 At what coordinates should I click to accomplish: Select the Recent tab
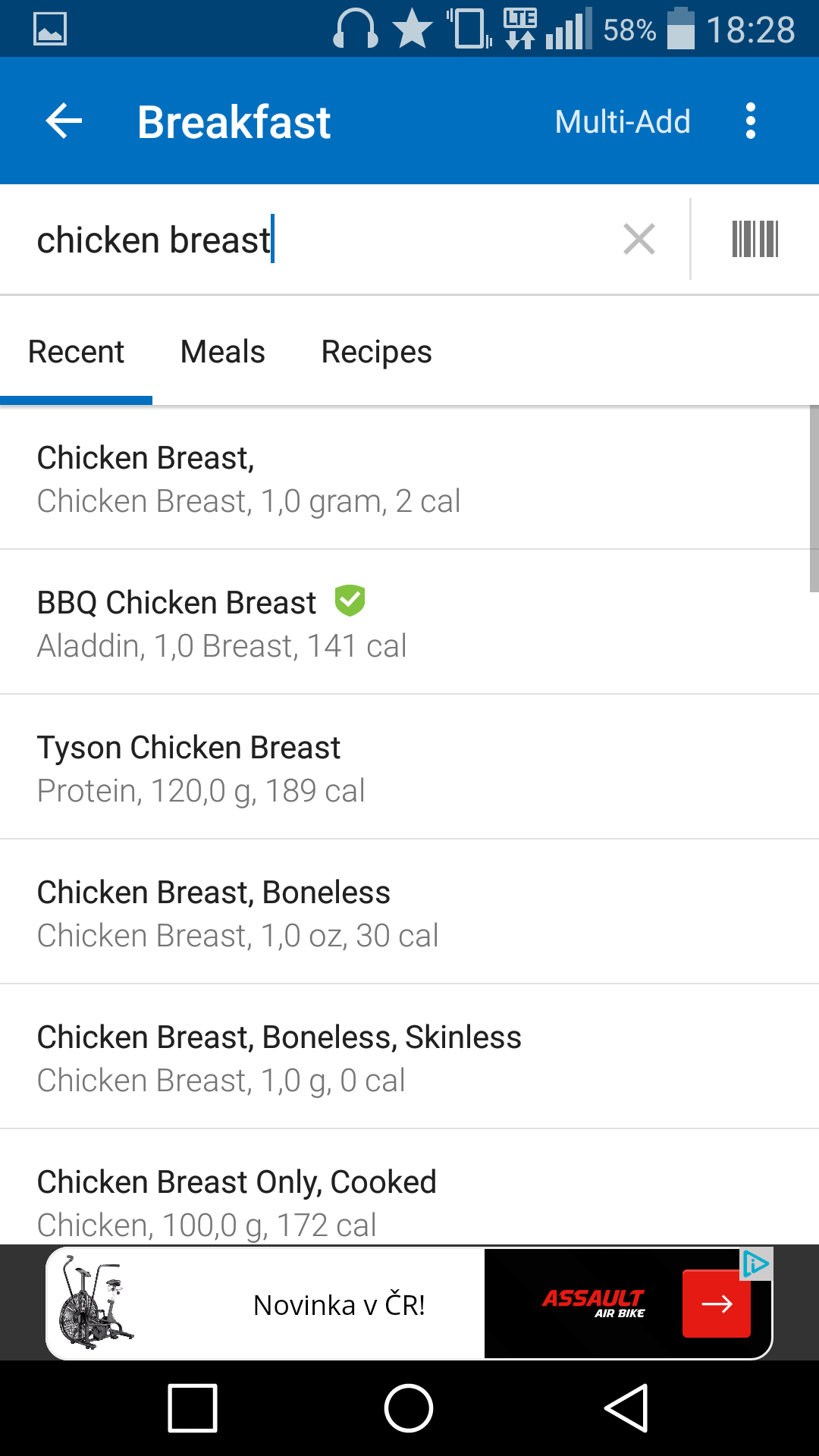(76, 352)
